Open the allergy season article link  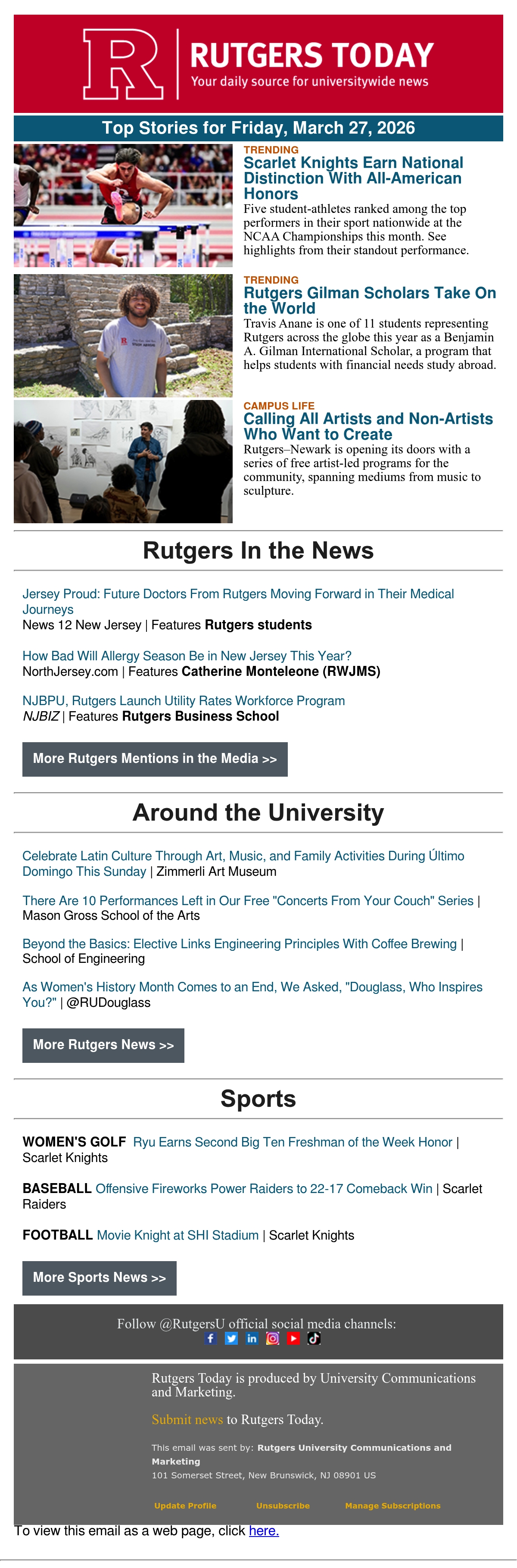pyautogui.click(x=187, y=656)
